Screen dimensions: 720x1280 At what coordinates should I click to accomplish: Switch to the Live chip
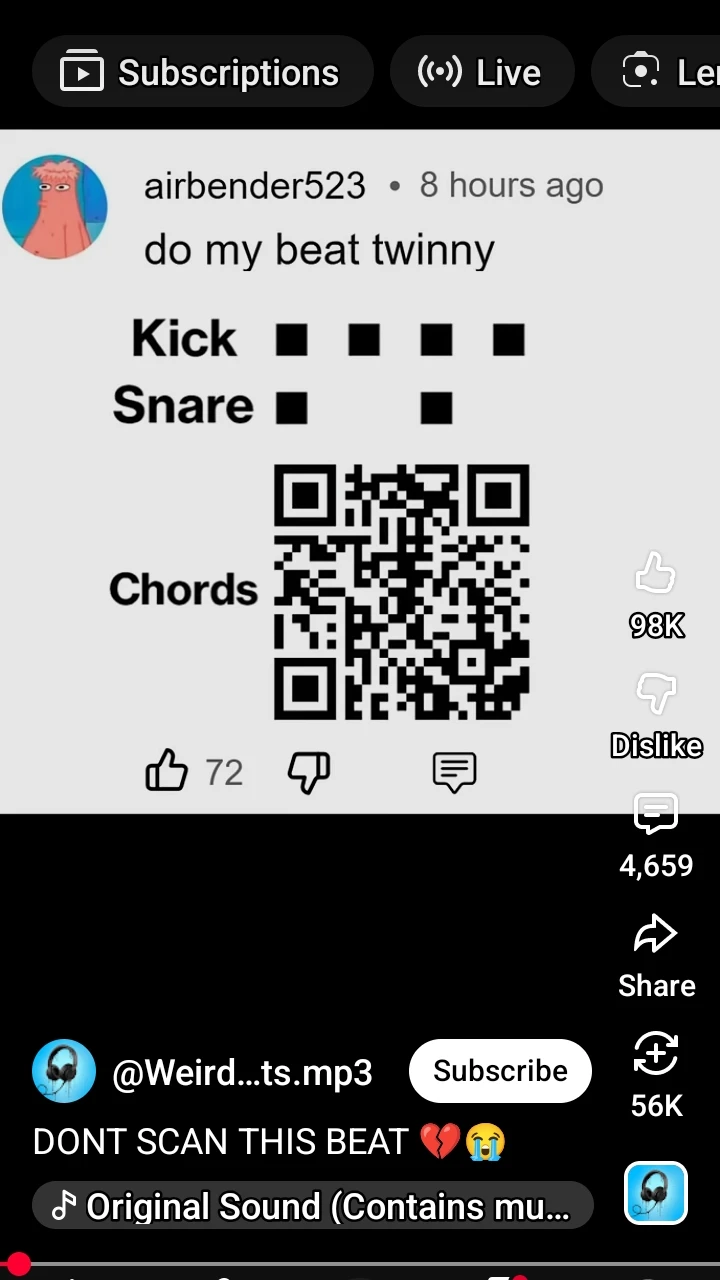pos(482,72)
